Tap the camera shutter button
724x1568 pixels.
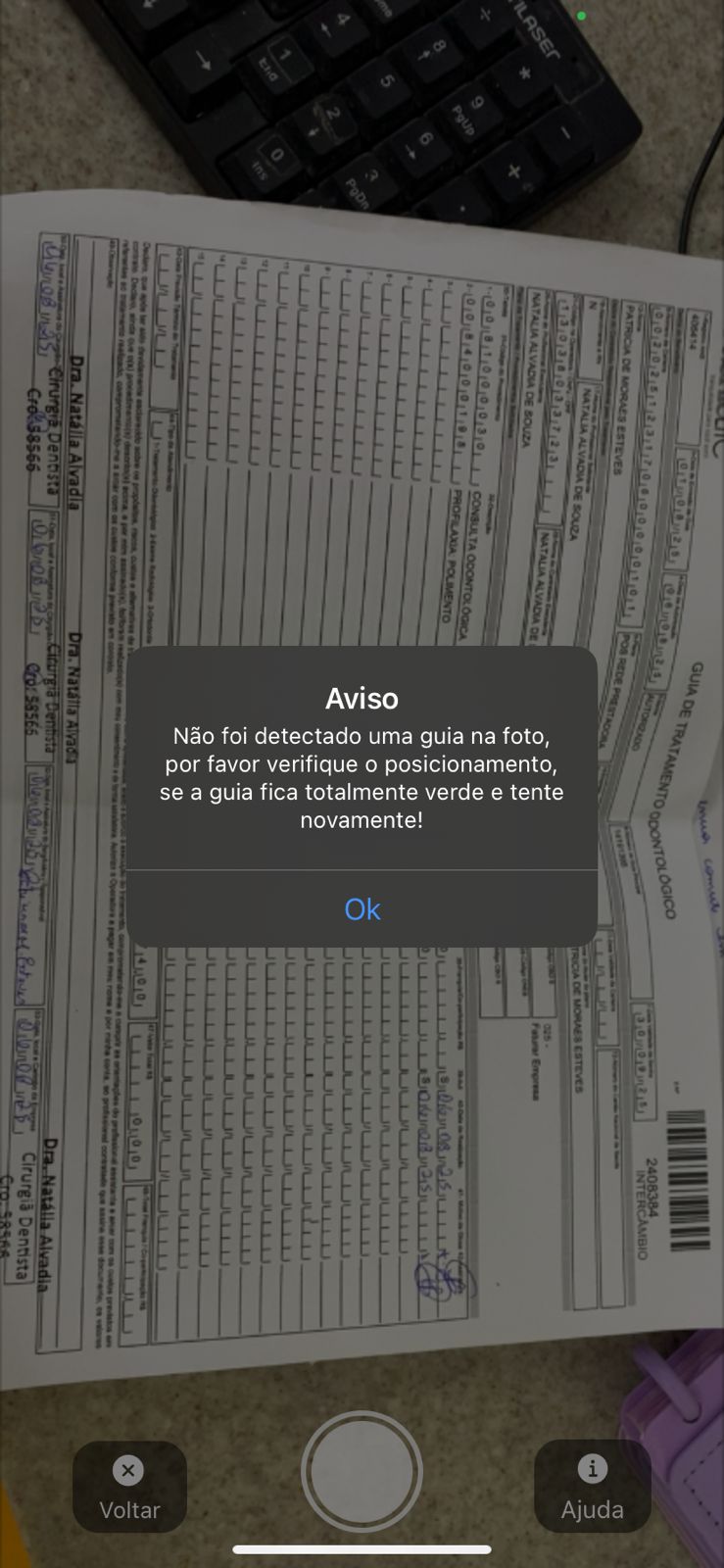coord(362,1472)
